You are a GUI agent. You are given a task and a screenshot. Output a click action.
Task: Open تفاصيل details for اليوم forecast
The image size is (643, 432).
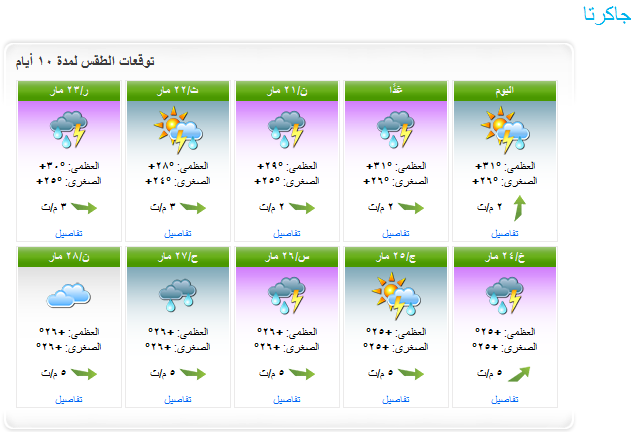point(504,233)
